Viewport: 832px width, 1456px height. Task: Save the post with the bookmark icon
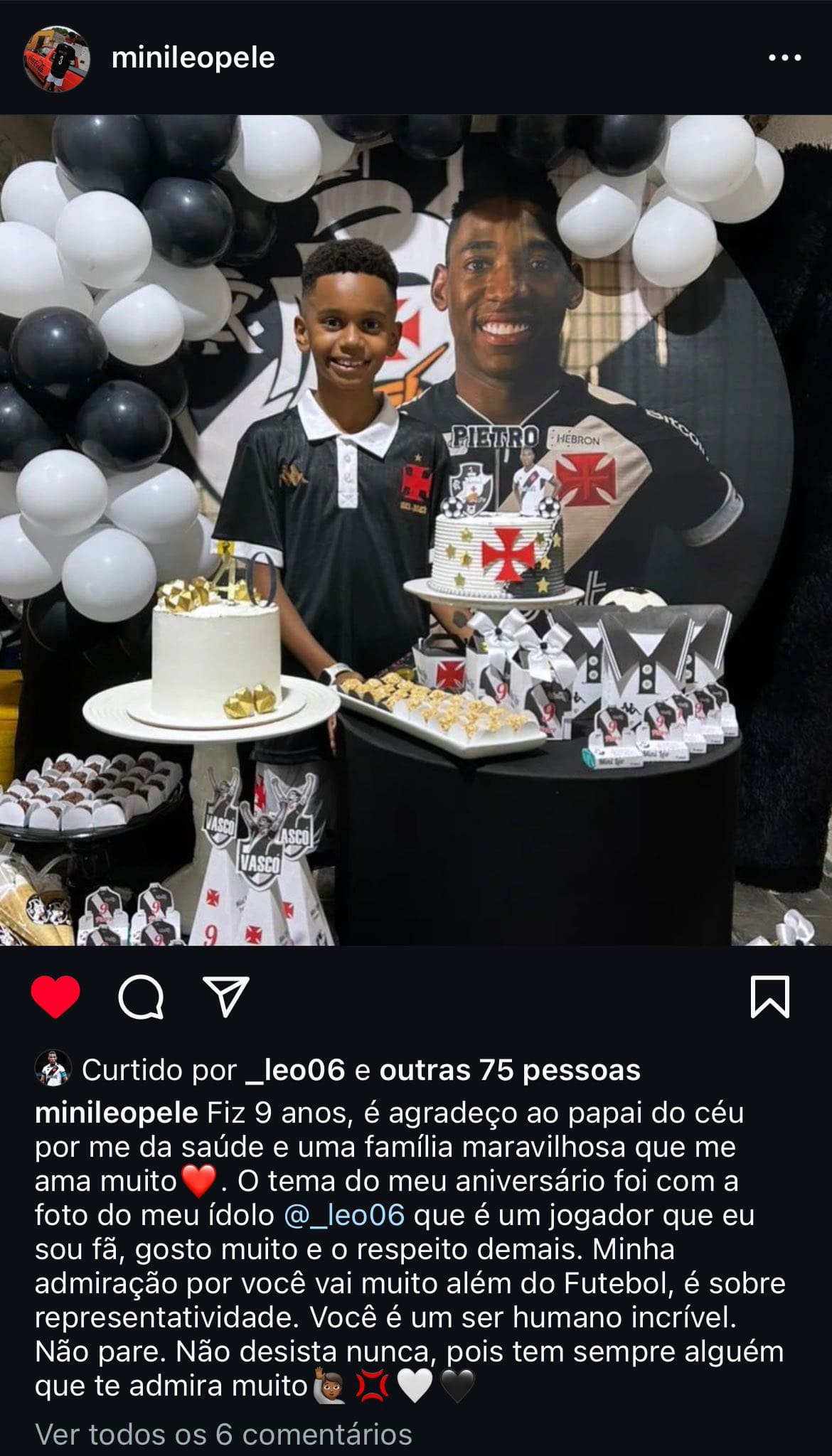(770, 997)
